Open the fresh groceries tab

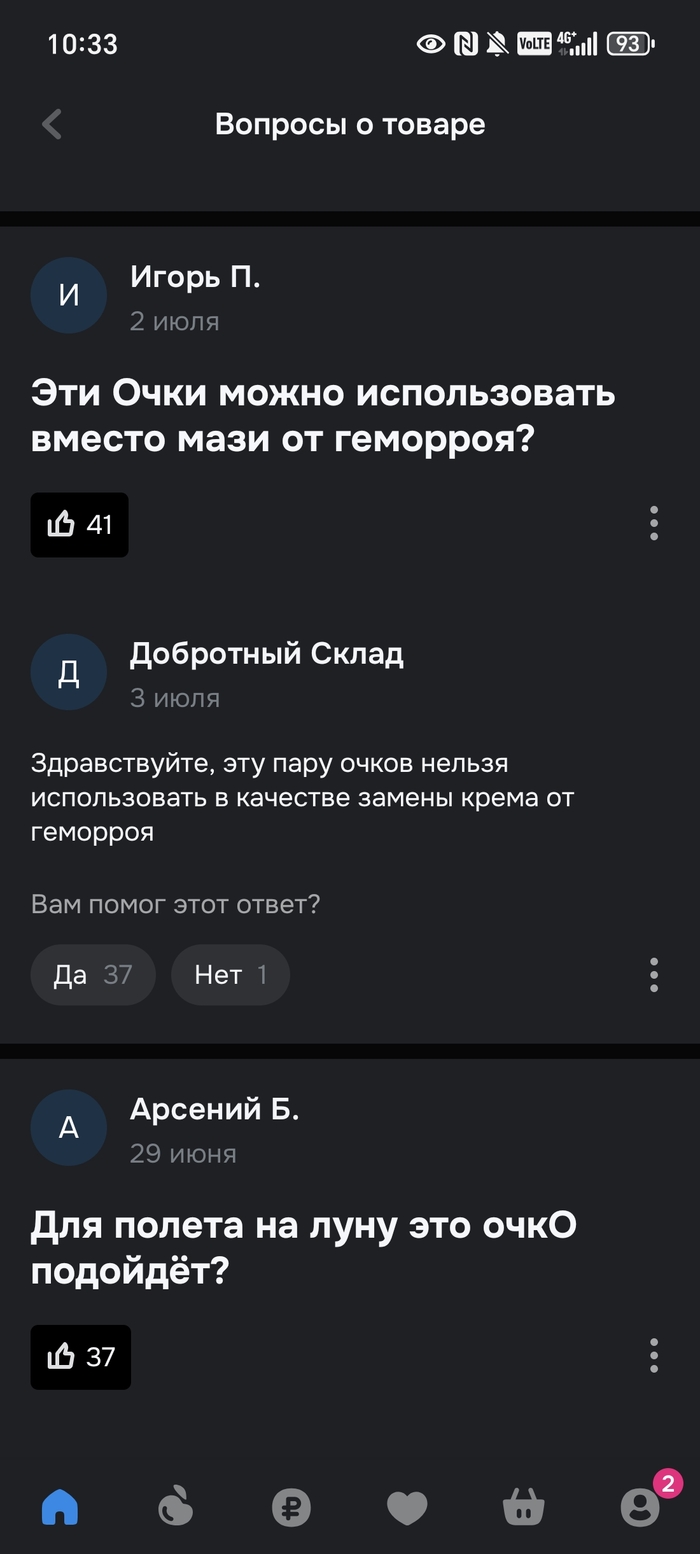pyautogui.click(x=176, y=1506)
